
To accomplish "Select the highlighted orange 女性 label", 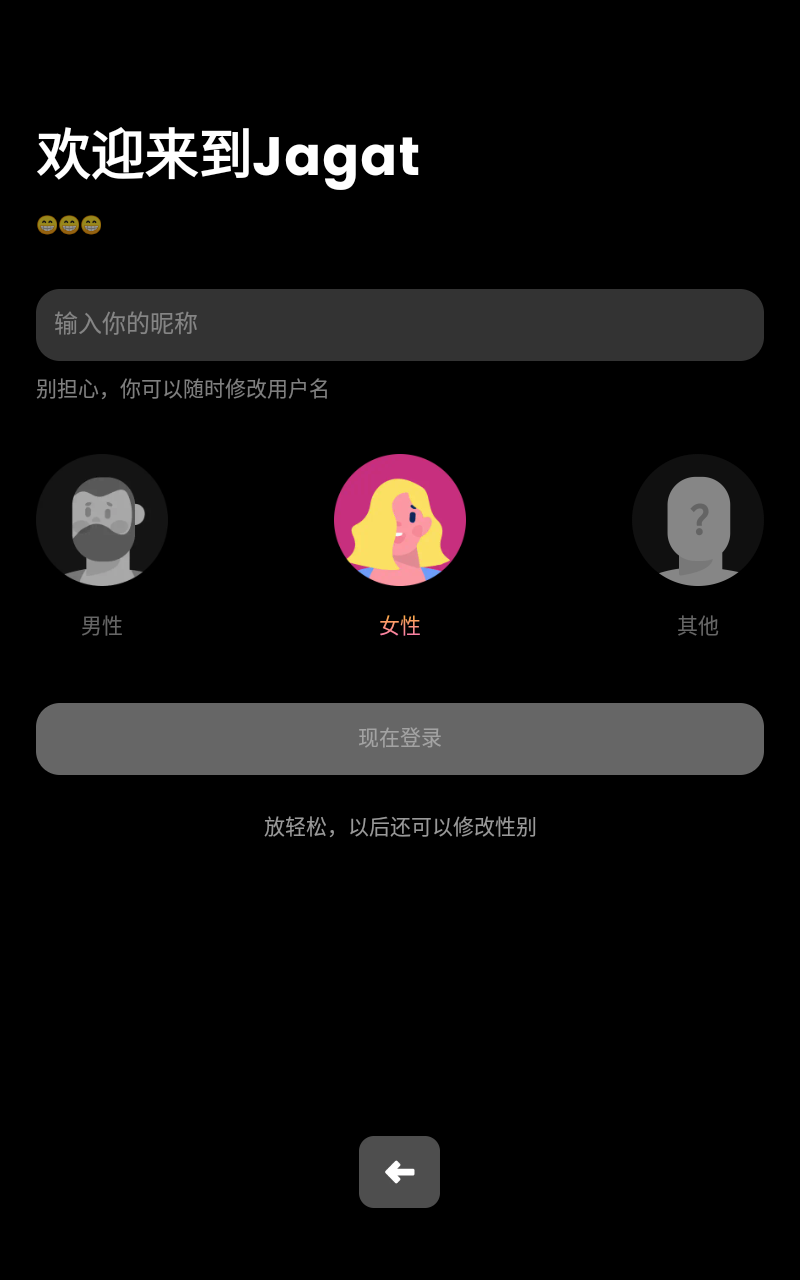I will pyautogui.click(x=400, y=626).
